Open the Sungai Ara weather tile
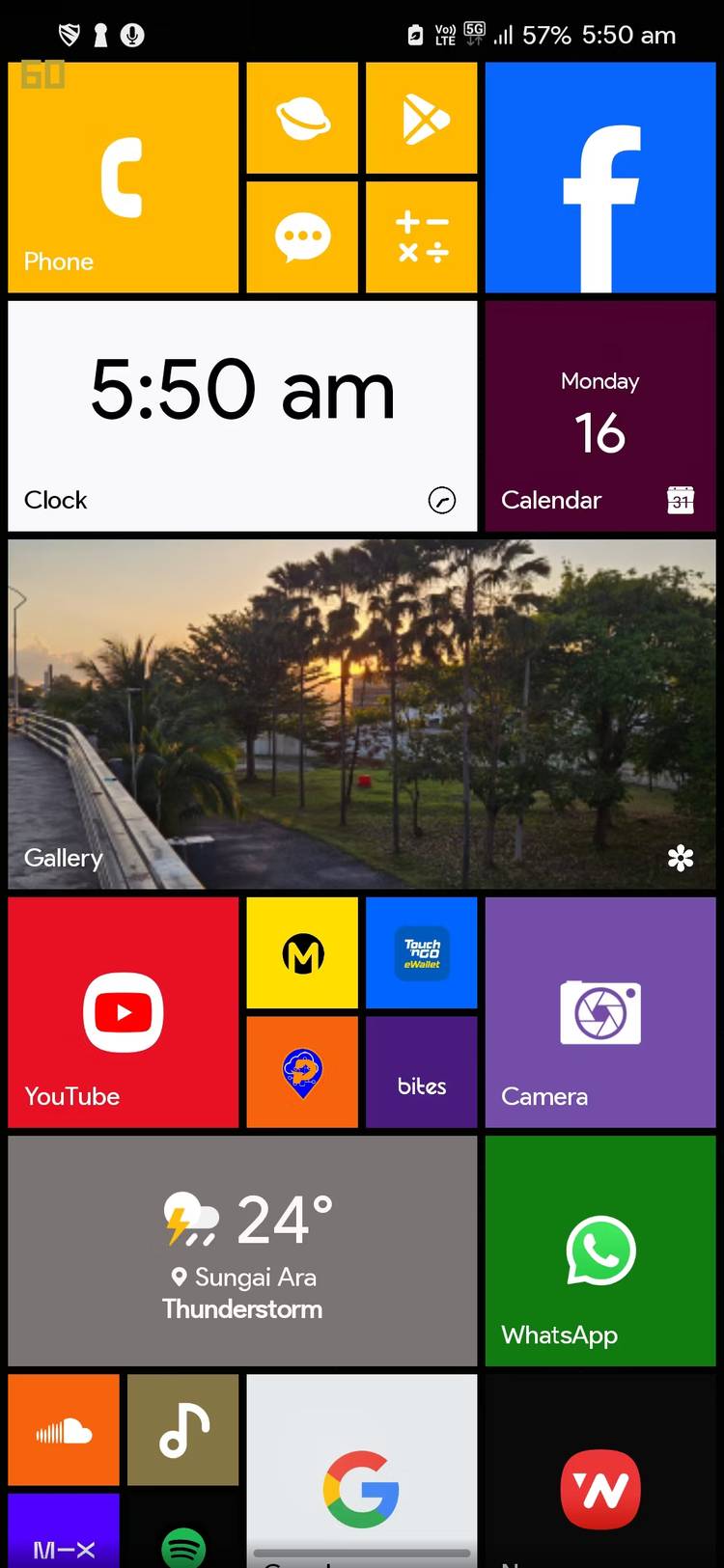 [242, 1251]
